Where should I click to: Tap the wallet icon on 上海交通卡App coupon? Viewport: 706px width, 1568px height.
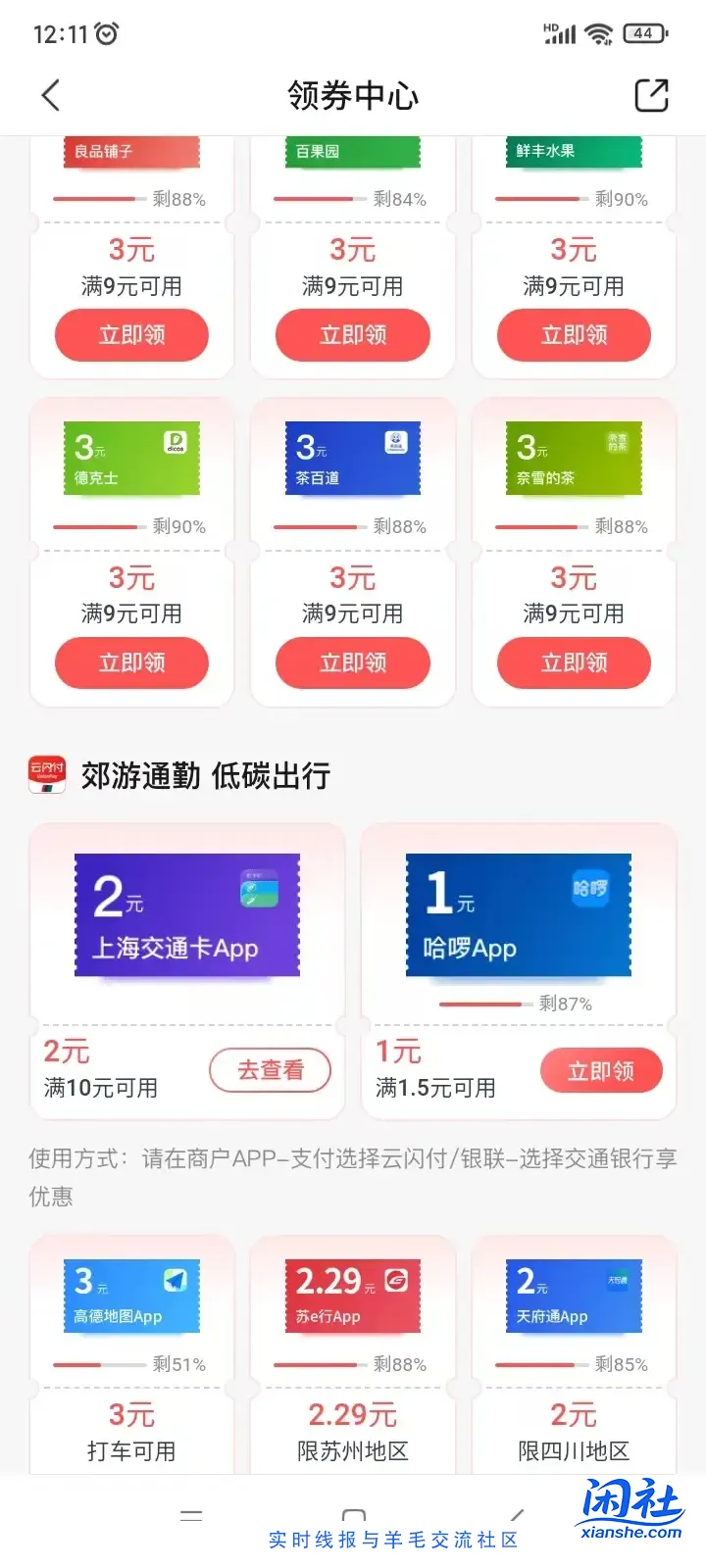258,888
